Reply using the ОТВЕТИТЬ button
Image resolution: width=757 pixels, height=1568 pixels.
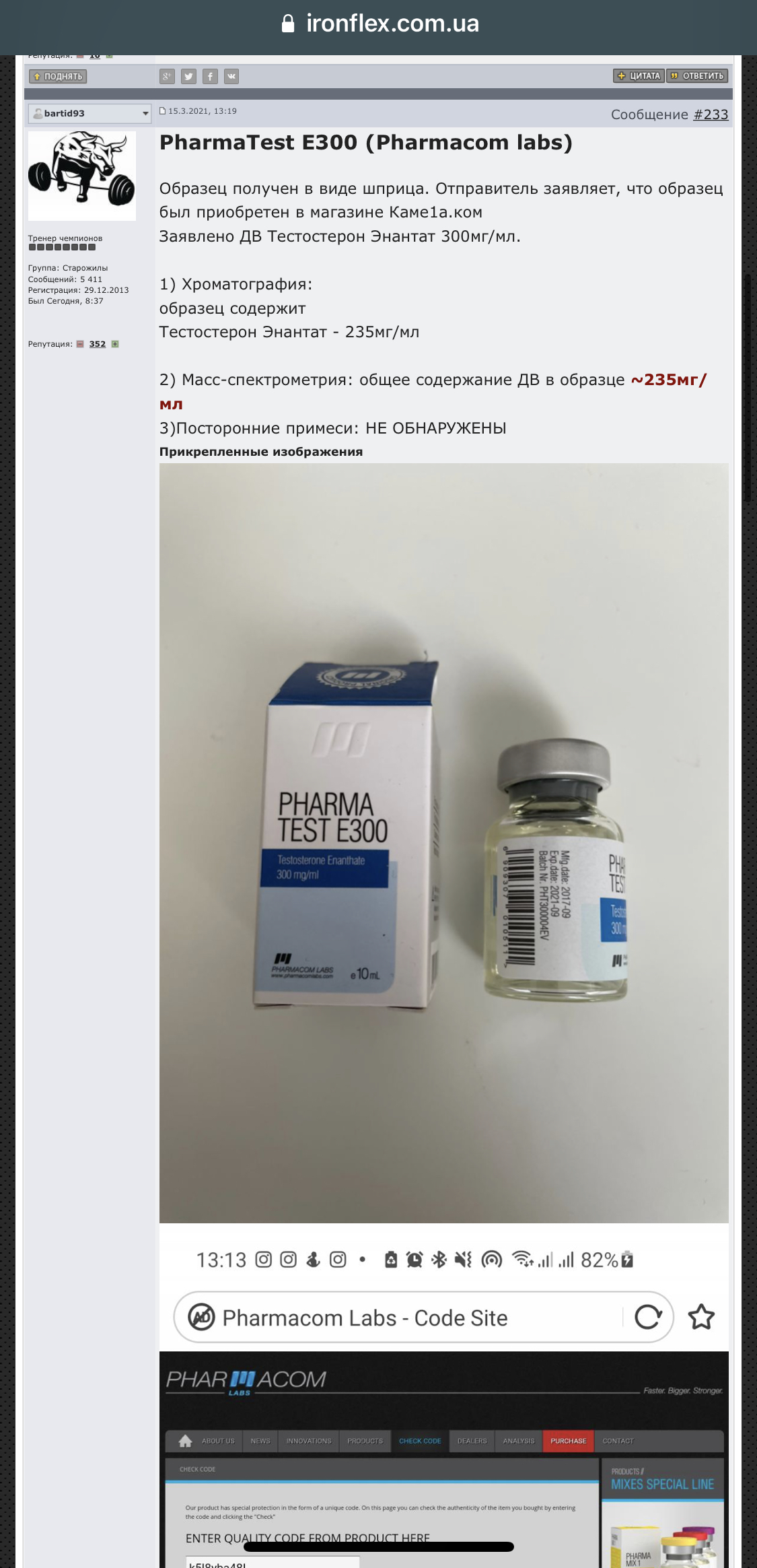697,76
